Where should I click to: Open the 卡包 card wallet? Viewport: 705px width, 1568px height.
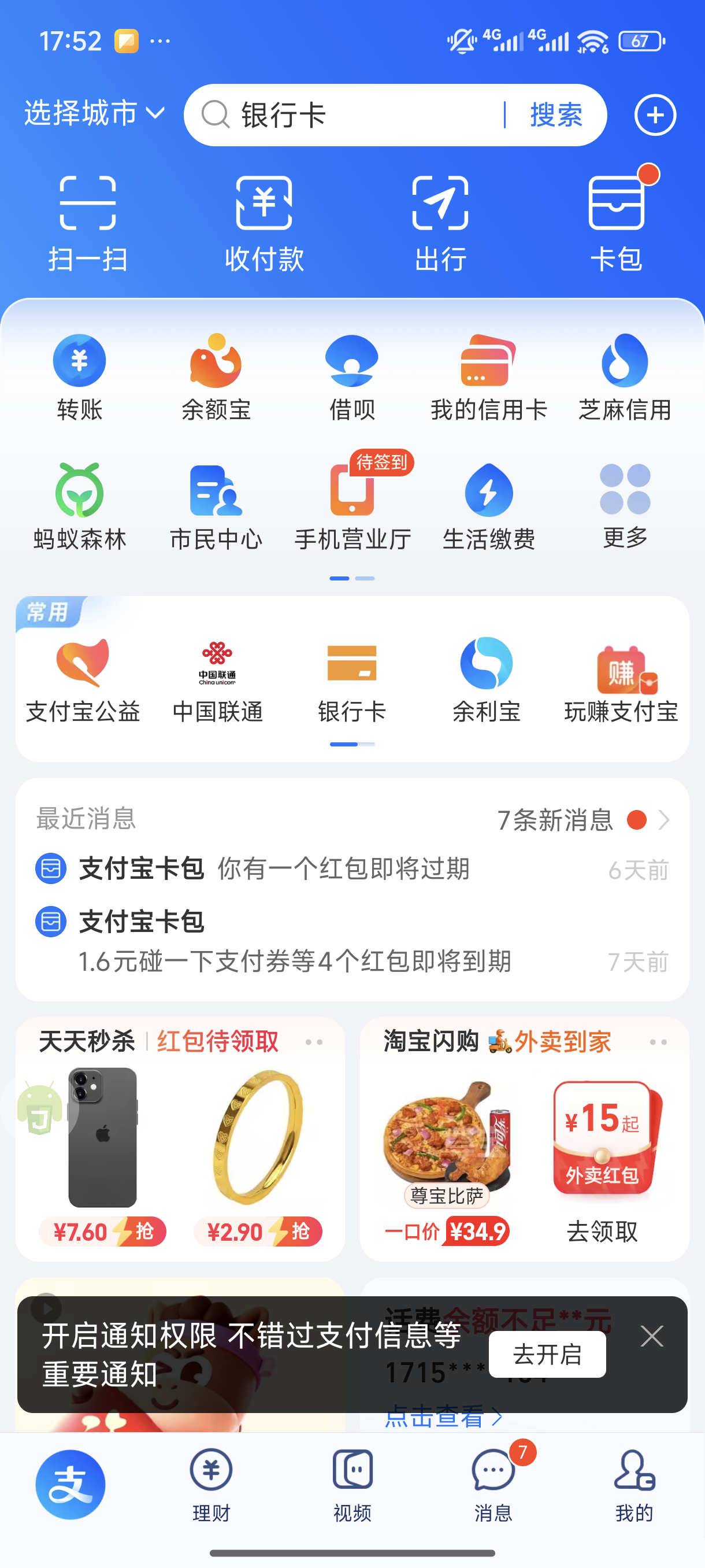click(616, 222)
